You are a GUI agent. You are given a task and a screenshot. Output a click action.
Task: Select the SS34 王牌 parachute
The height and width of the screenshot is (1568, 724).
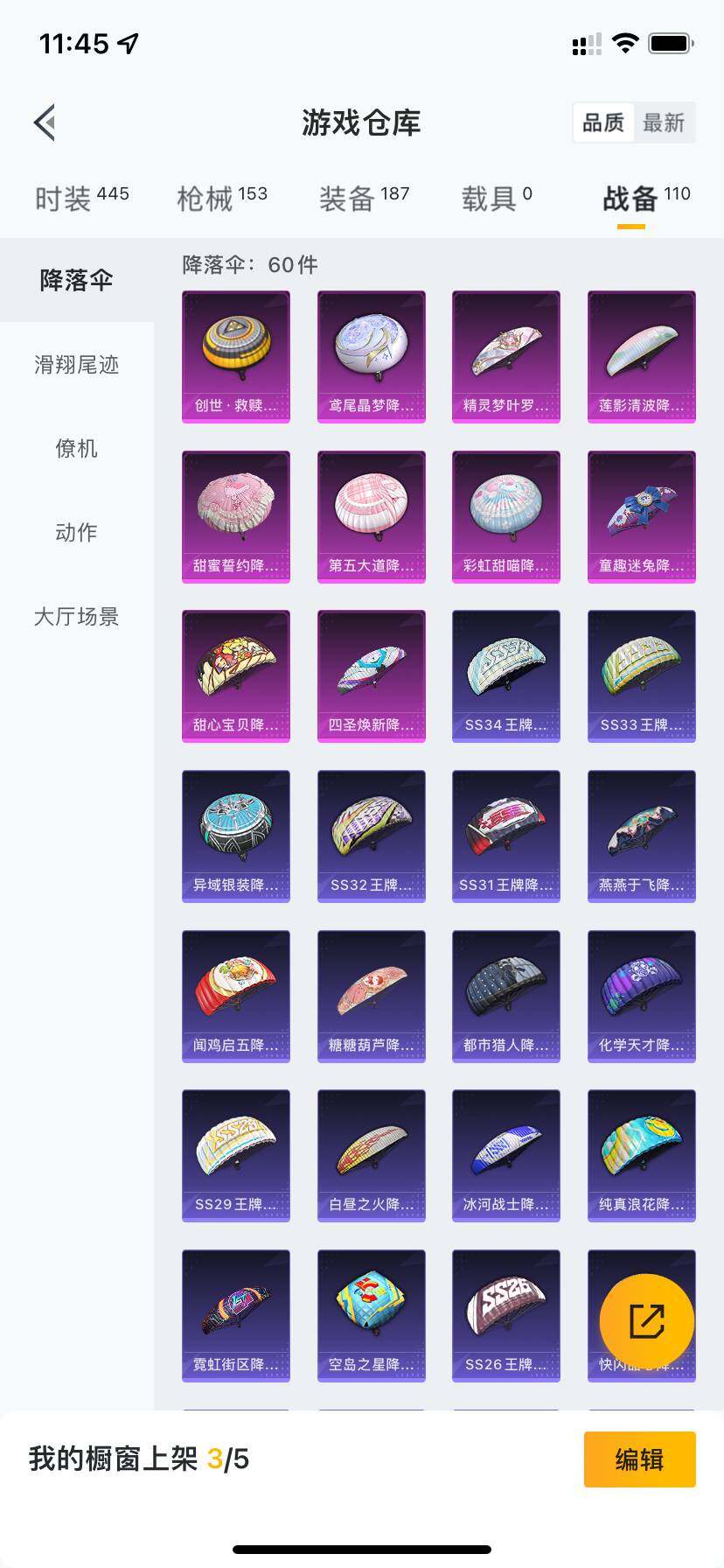[x=505, y=675]
